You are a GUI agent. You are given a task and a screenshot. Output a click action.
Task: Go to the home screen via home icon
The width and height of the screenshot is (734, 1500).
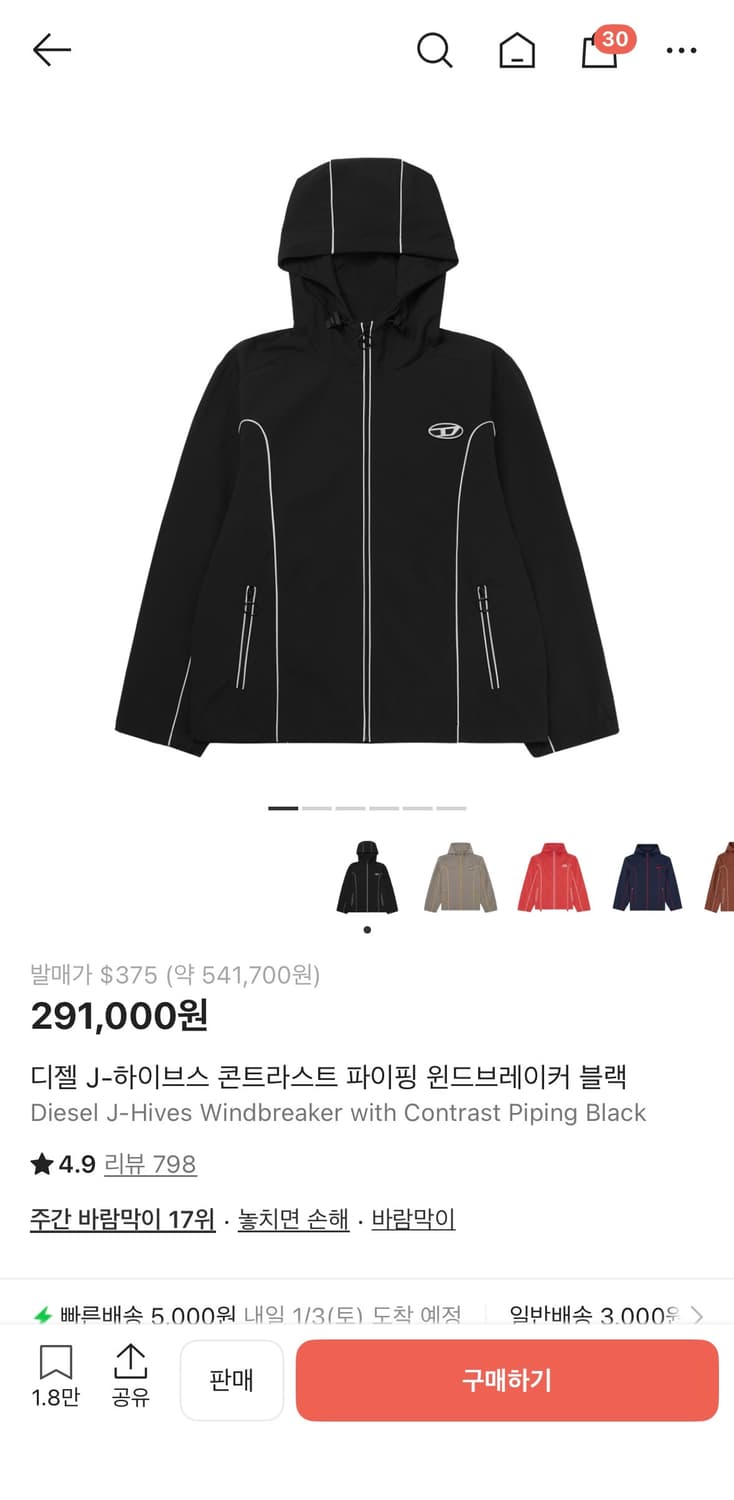[517, 49]
